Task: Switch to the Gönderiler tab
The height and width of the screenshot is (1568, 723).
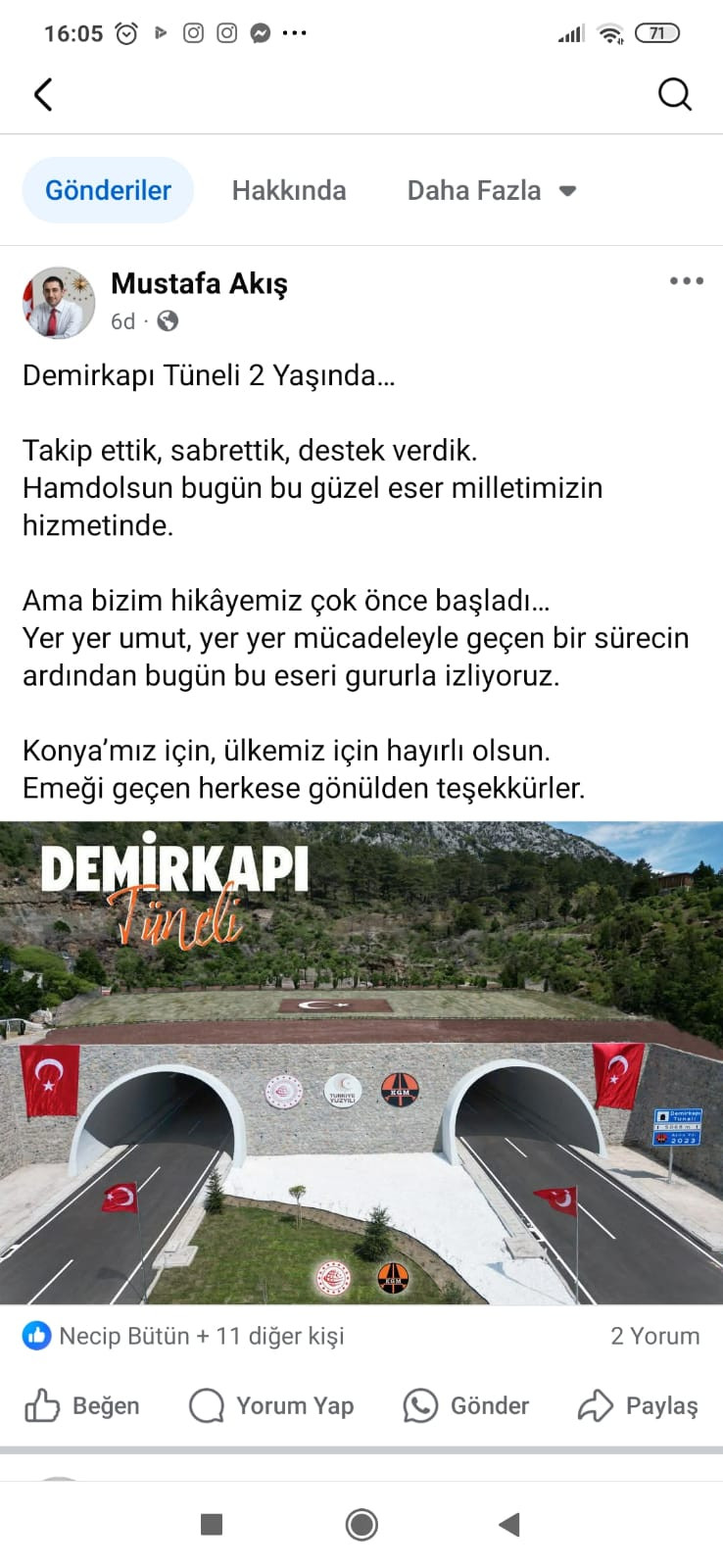Action: point(108,190)
